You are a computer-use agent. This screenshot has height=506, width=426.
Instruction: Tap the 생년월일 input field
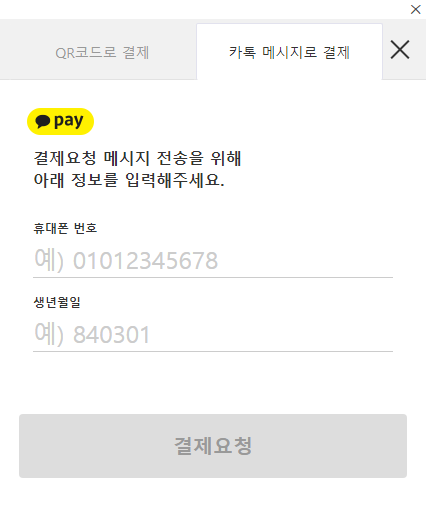[x=213, y=334]
